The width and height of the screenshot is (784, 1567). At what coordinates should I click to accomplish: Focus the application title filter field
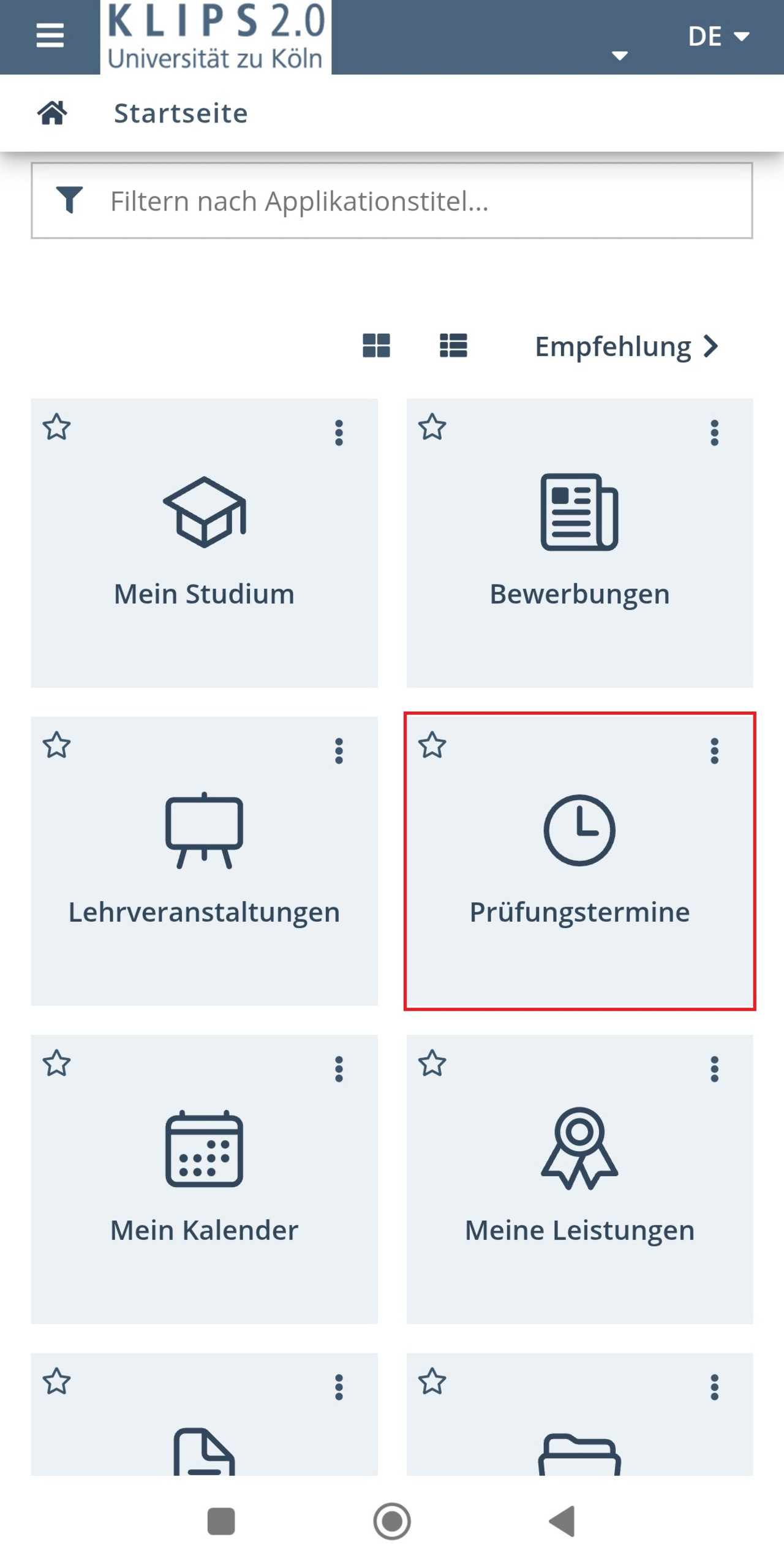coord(391,200)
